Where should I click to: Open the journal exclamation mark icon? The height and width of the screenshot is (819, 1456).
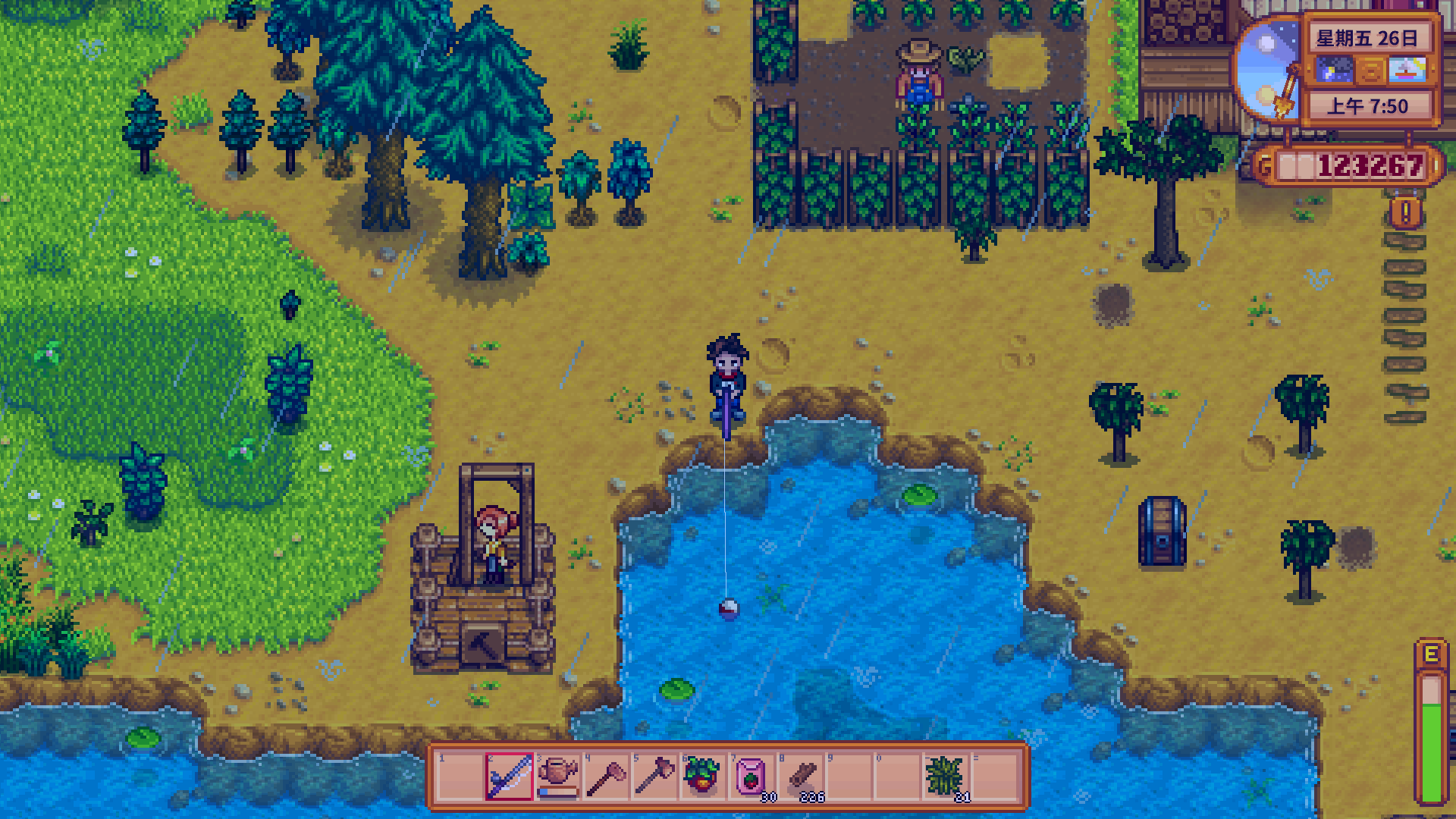(x=1405, y=212)
